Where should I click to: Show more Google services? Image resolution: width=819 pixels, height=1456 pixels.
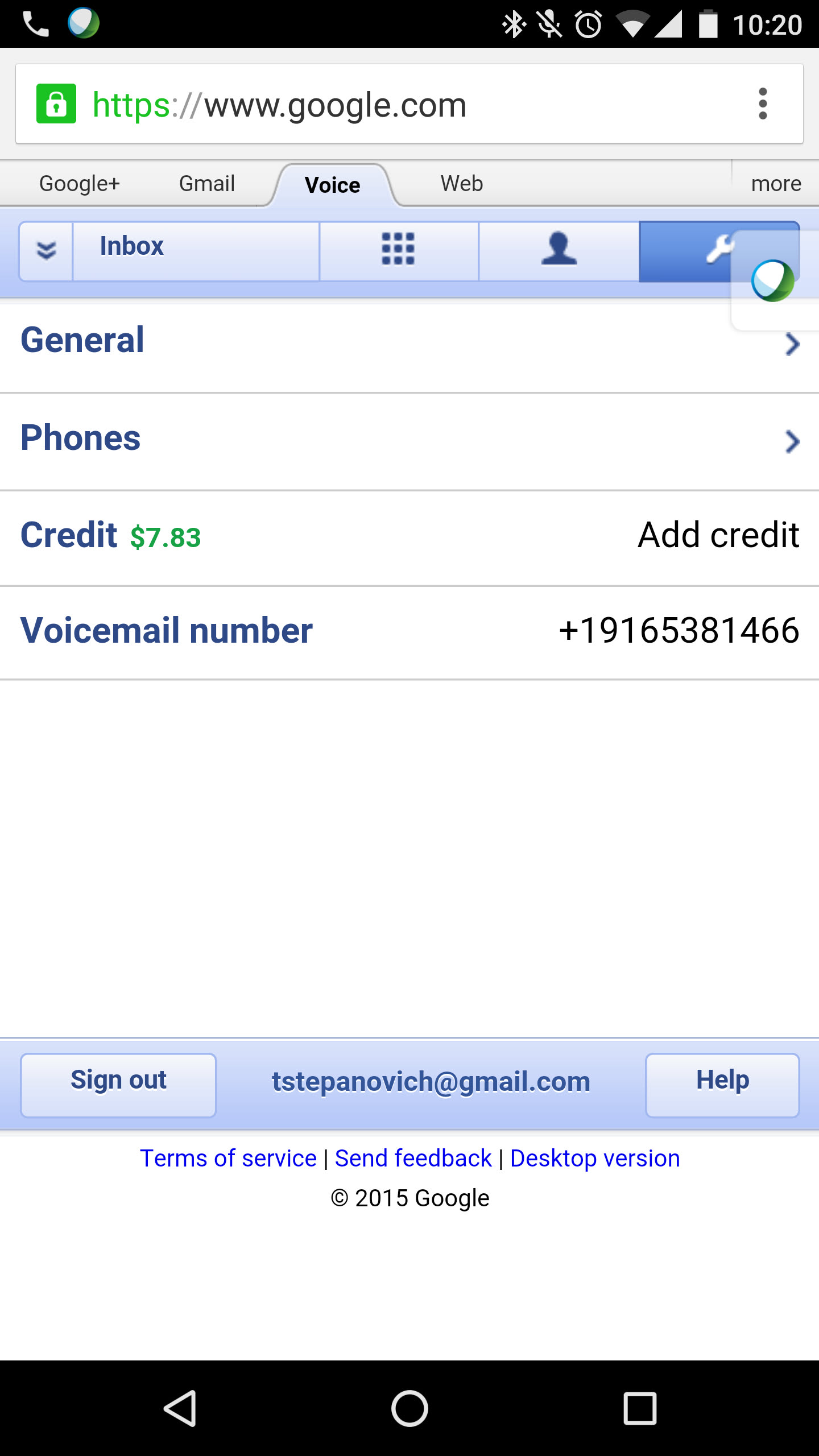point(776,184)
